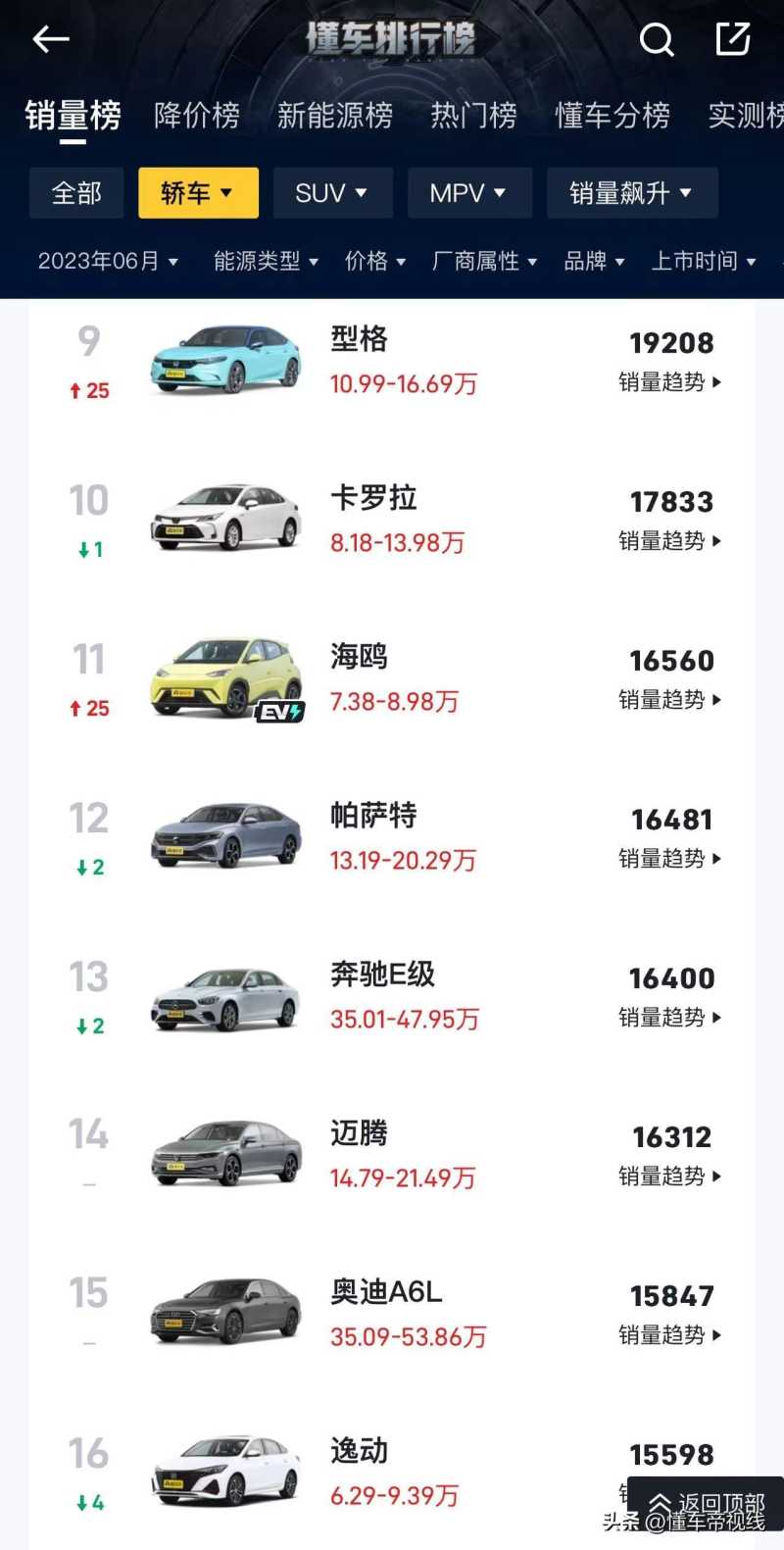Open the 能源类型 filter
Screen dimensions: 784x1550
(x=266, y=261)
